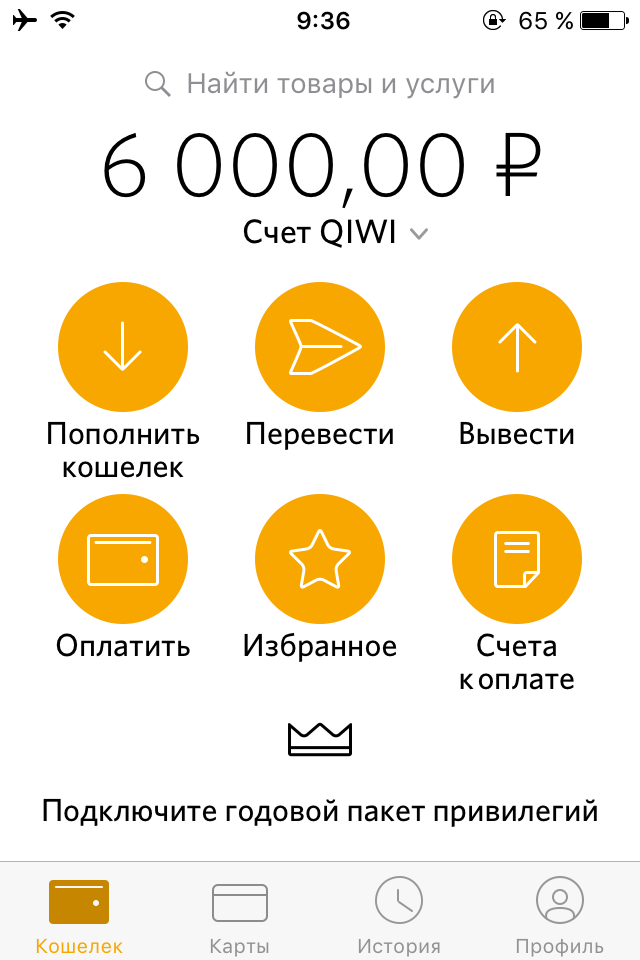Select the Кошелек tab
Image resolution: width=640 pixels, height=960 pixels.
point(79,915)
